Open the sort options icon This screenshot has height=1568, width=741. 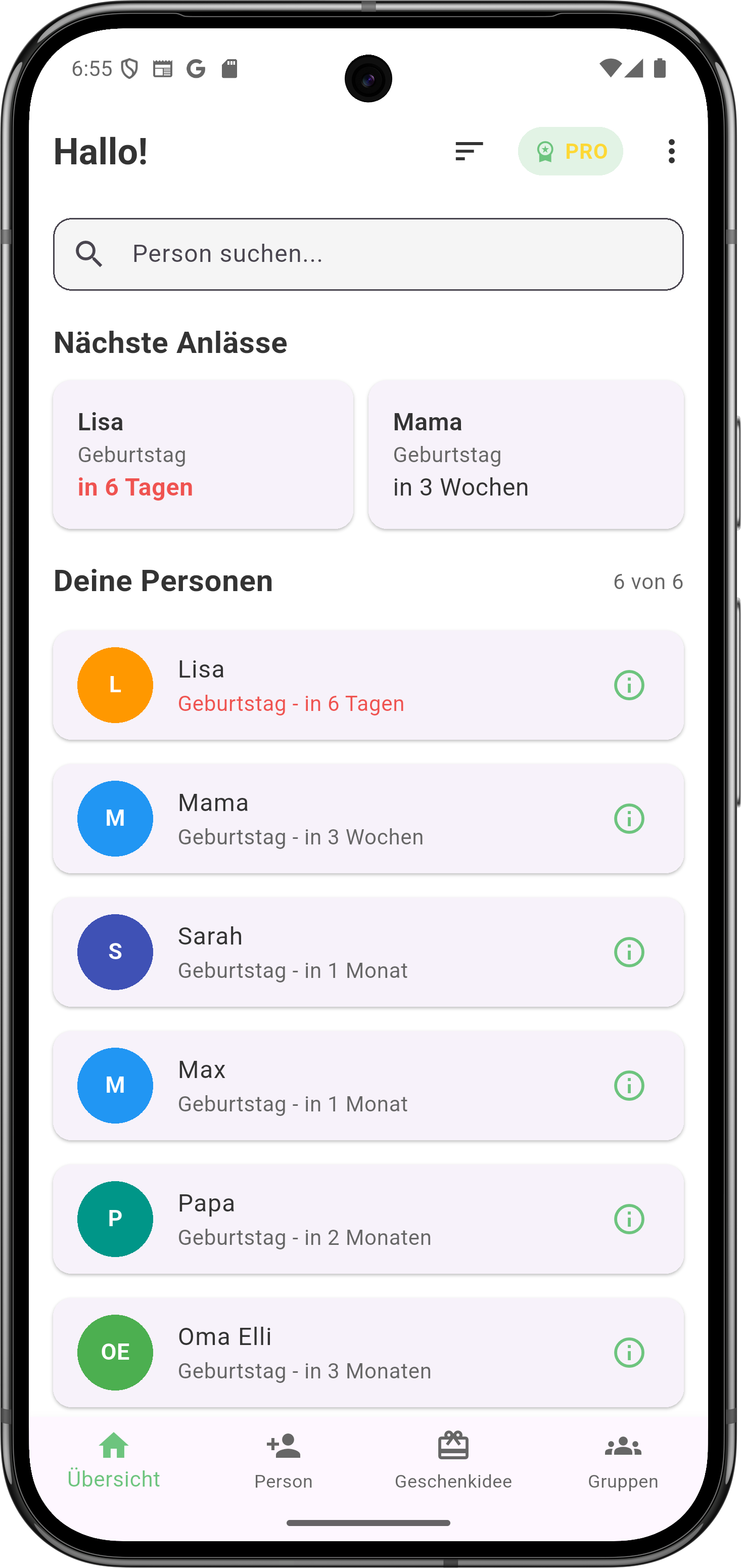[x=469, y=151]
